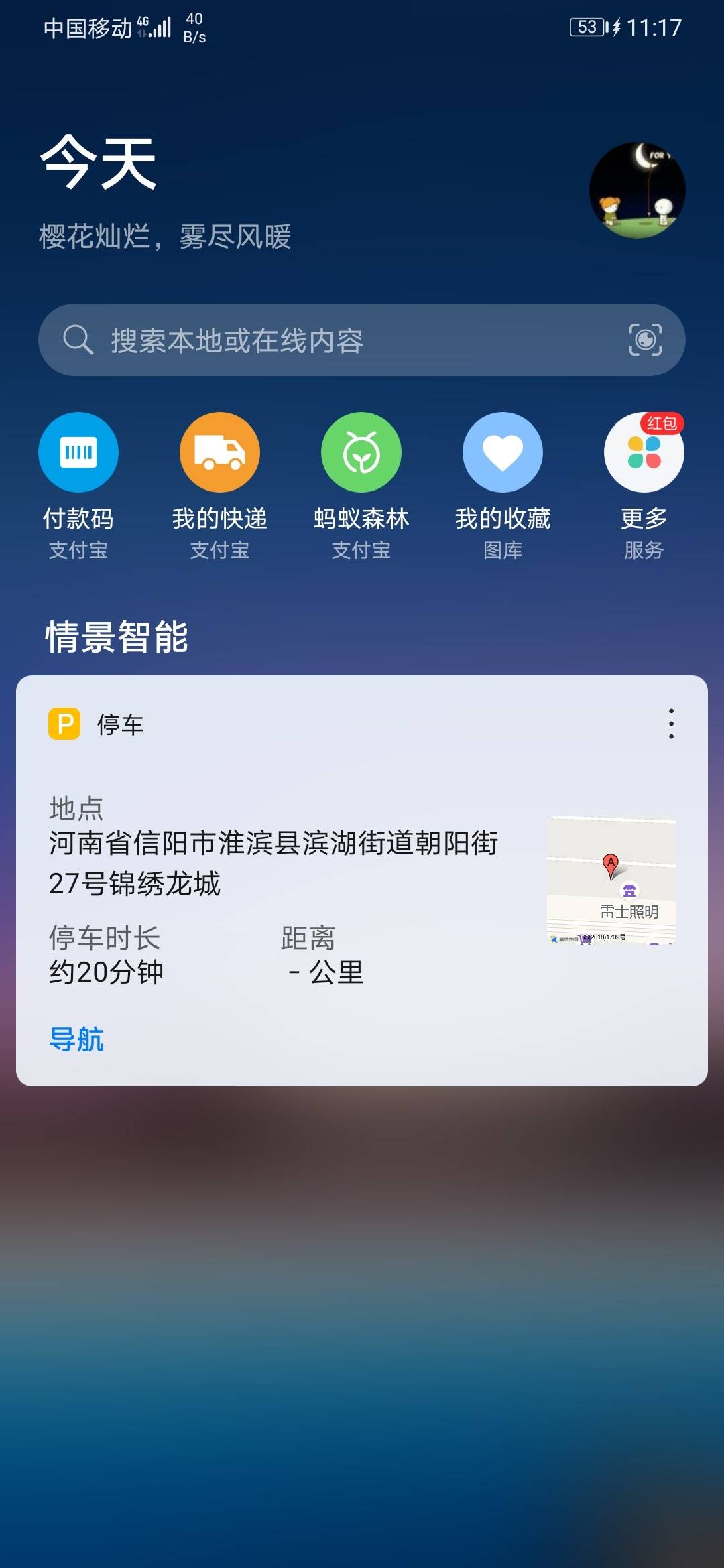The width and height of the screenshot is (724, 1568).
Task: Open 我的快递 Alipay express shortcut
Action: point(220,452)
